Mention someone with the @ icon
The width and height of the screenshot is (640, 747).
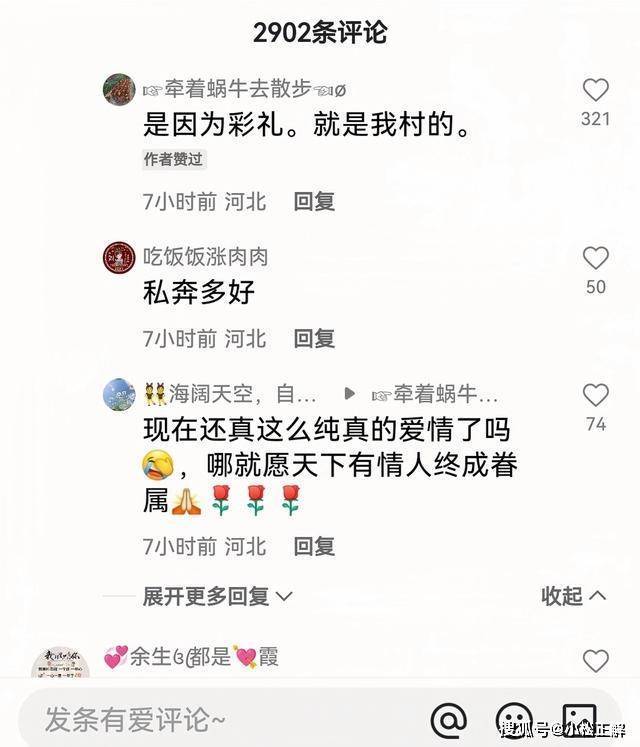click(449, 719)
